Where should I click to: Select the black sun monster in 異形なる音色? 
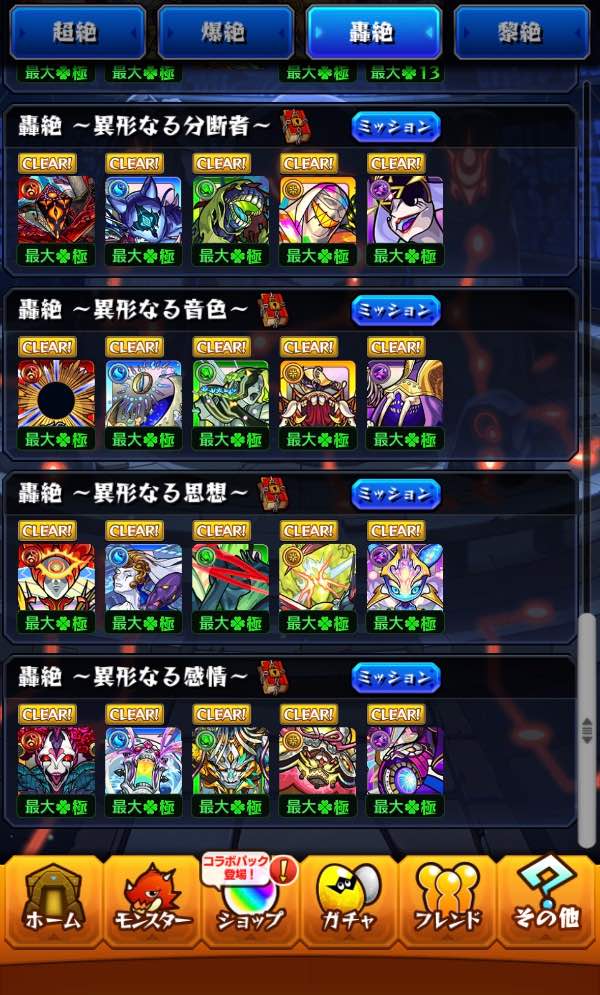(56, 395)
